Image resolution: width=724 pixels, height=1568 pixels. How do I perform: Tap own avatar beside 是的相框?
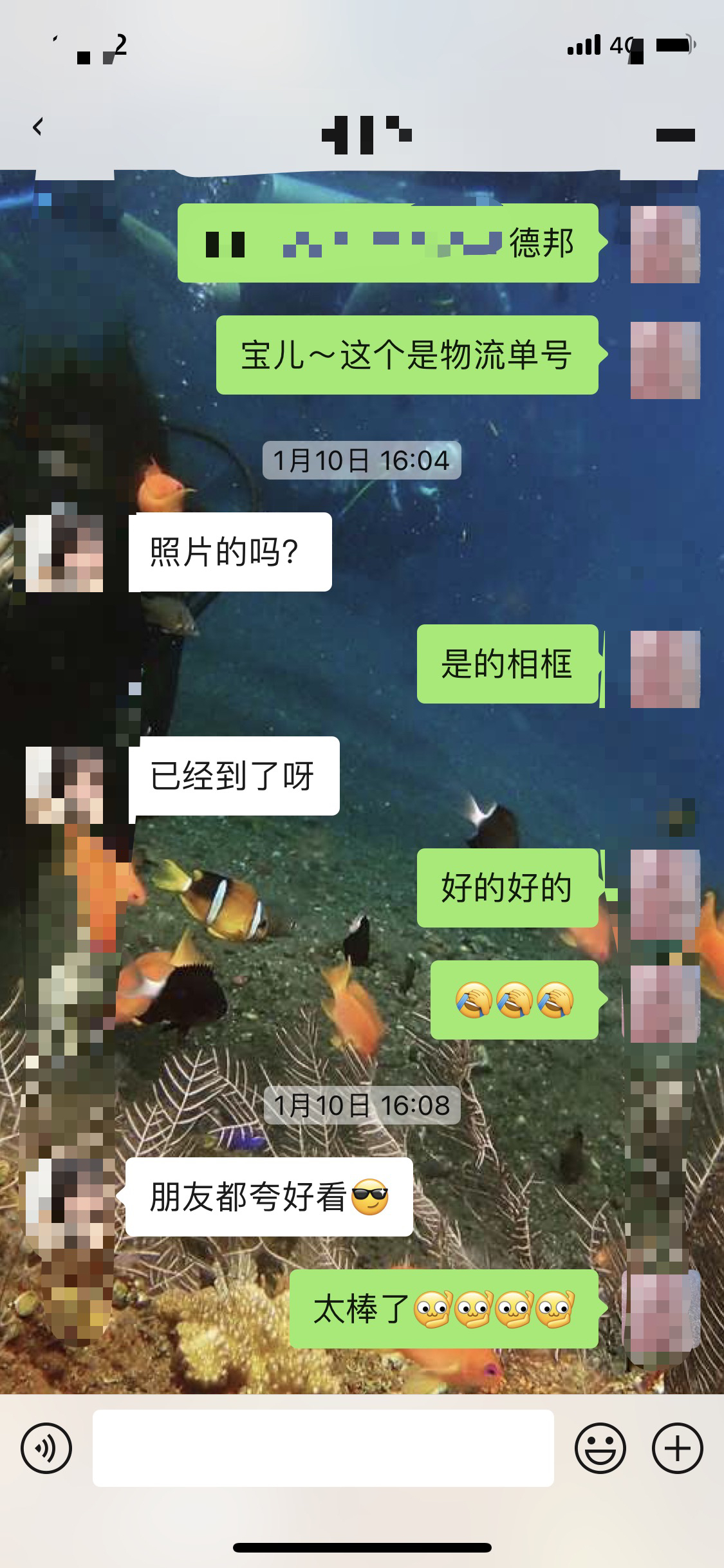(x=665, y=669)
